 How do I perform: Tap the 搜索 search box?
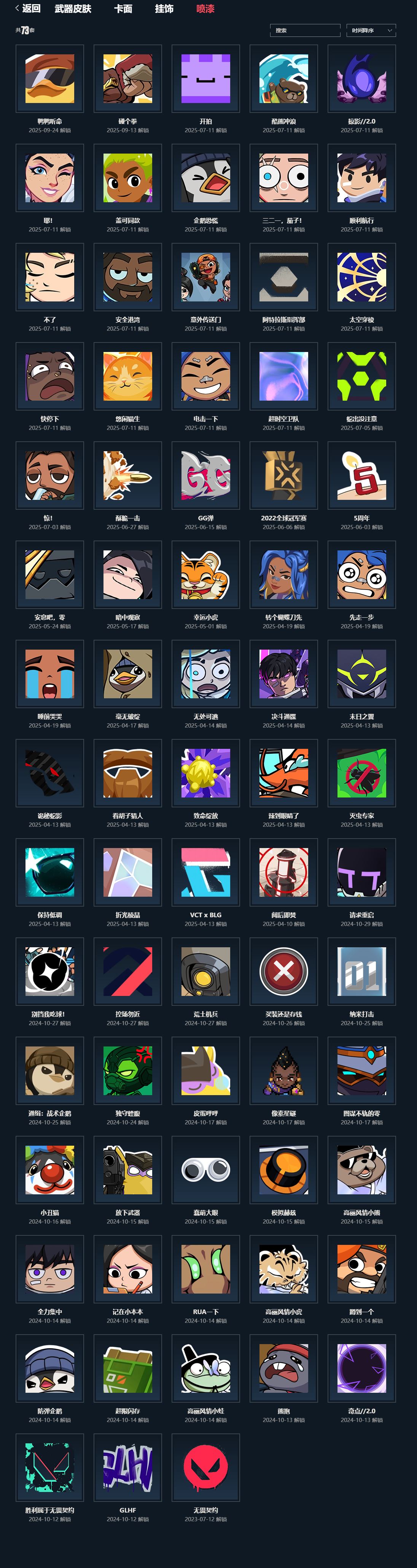(305, 30)
